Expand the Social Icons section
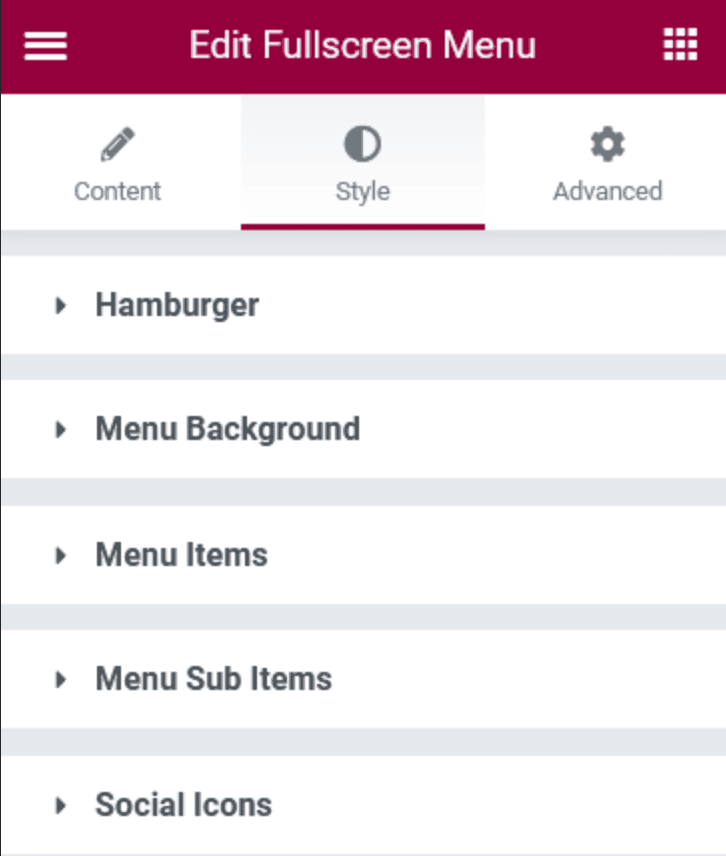 point(183,804)
